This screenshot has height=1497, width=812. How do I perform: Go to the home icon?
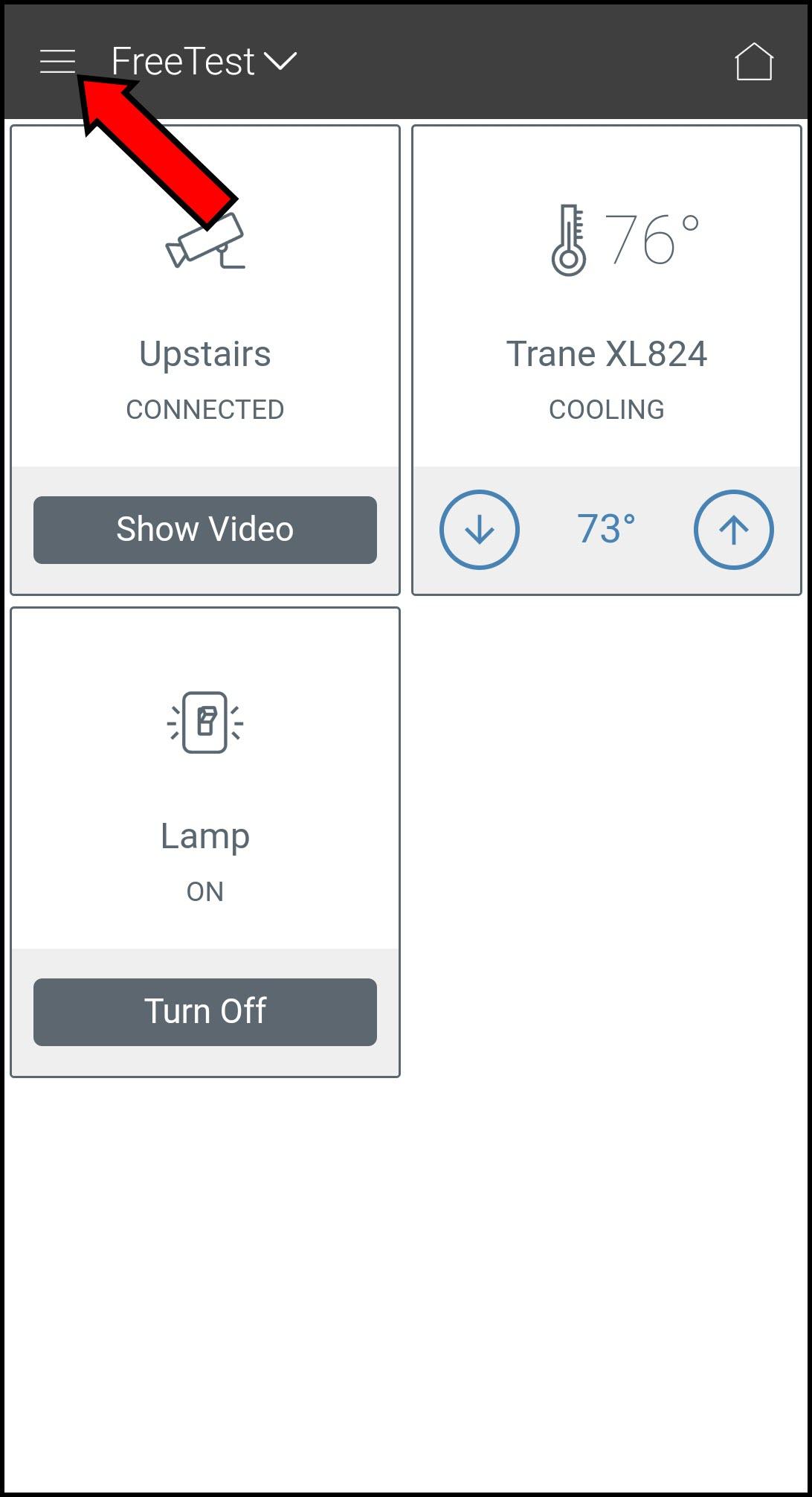753,61
